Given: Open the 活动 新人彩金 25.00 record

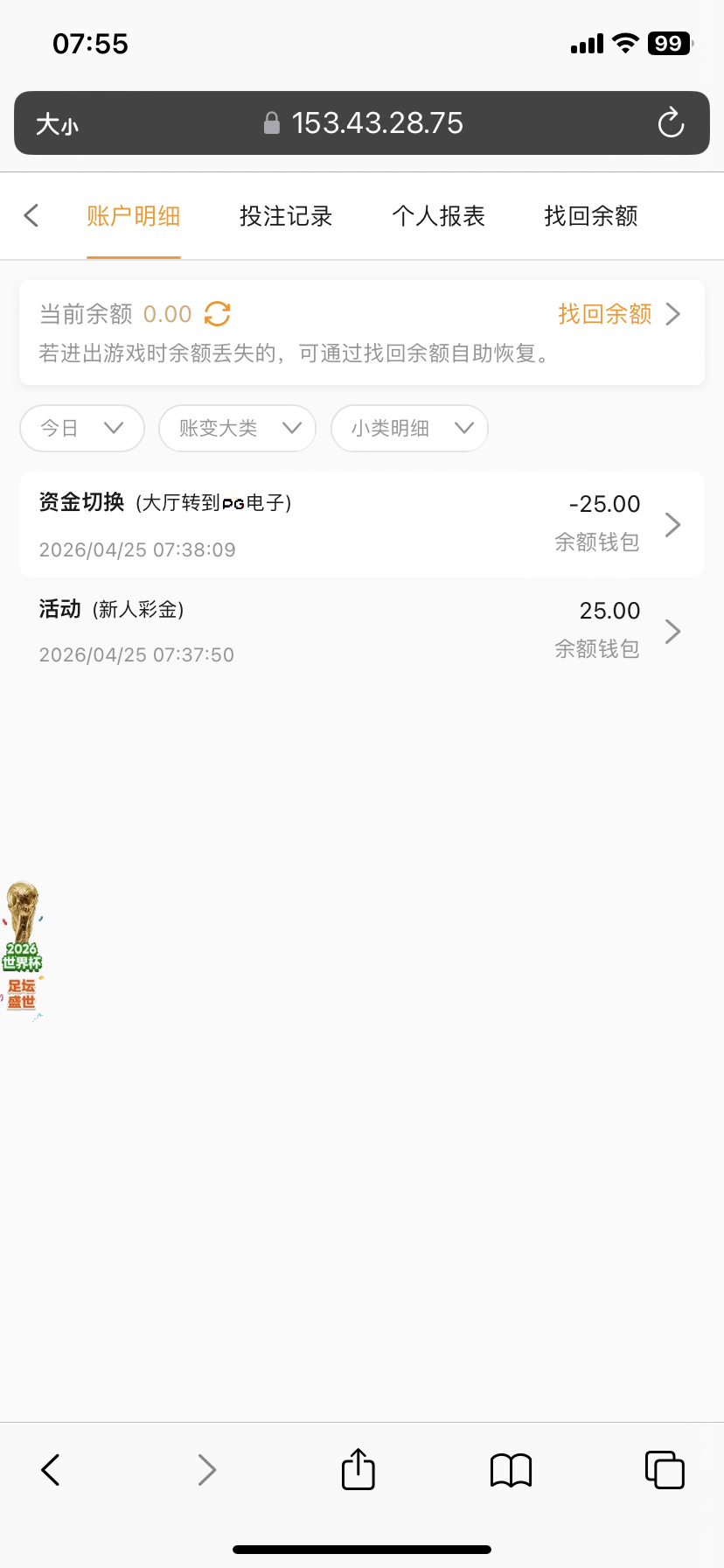Looking at the screenshot, I should coord(362,631).
